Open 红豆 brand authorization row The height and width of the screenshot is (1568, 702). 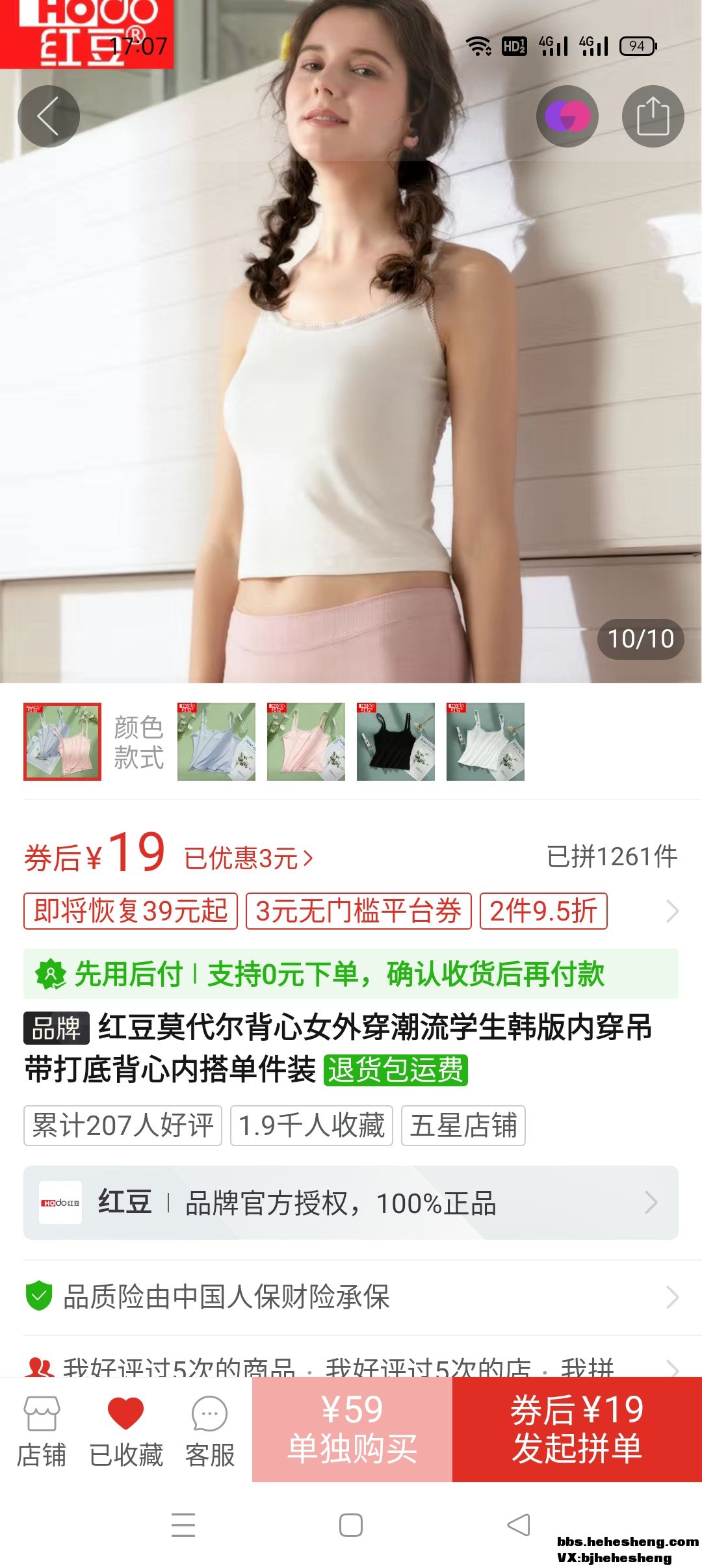351,1203
